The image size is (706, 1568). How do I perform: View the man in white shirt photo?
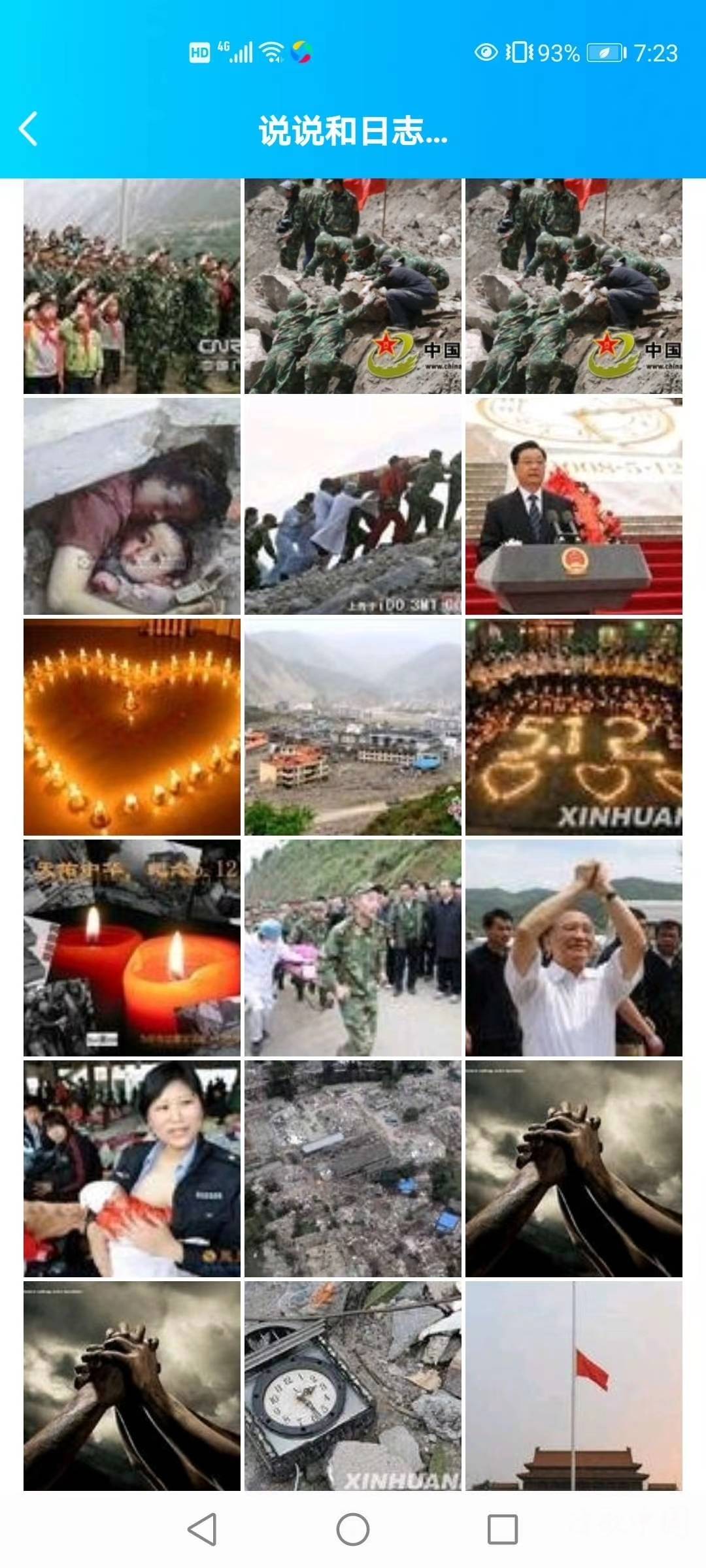click(x=573, y=948)
